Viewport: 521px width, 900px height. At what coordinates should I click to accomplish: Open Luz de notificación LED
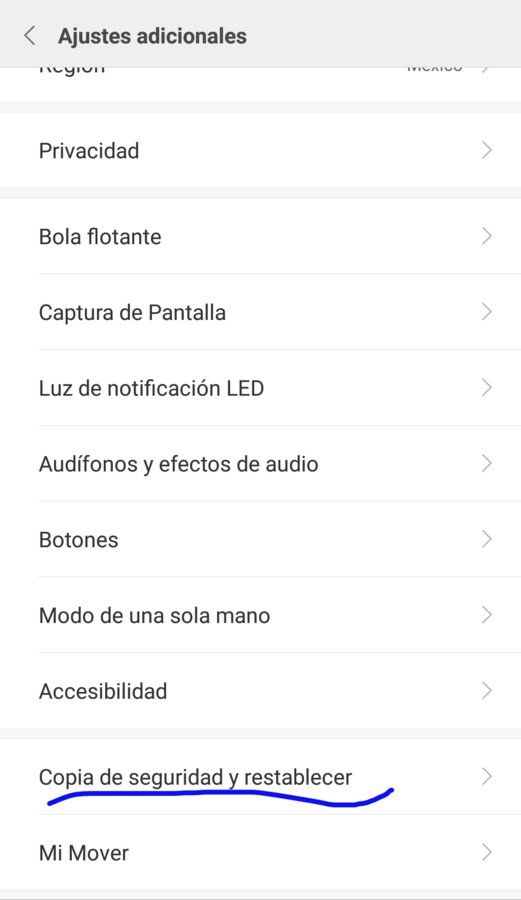pos(260,387)
